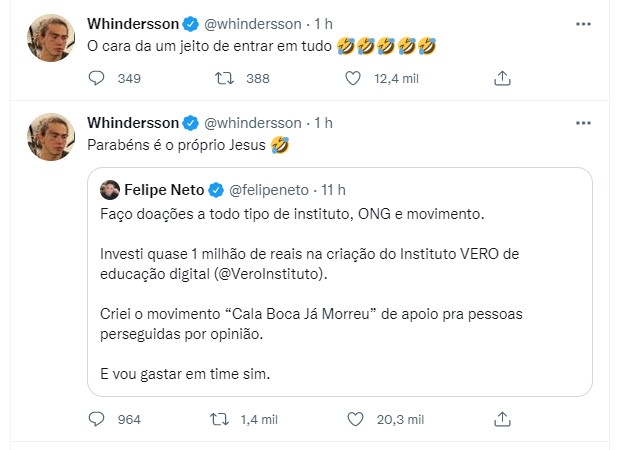This screenshot has height=450, width=620.
Task: Open overflow menu on the 'Parabéns é o próprio Jesus' tweet
Action: click(x=583, y=123)
